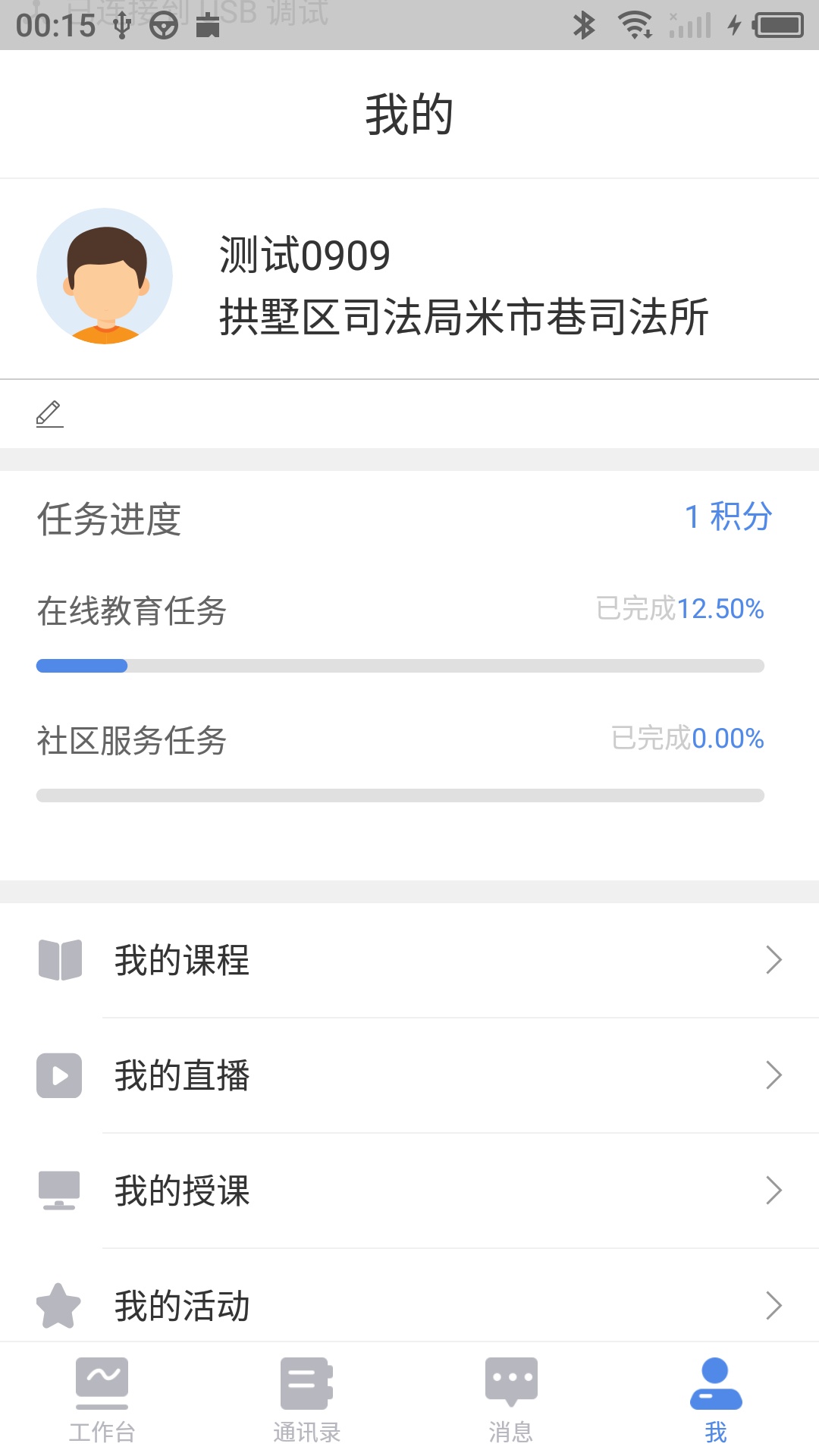Open the 消息 messages icon
819x1456 pixels.
click(x=511, y=1382)
